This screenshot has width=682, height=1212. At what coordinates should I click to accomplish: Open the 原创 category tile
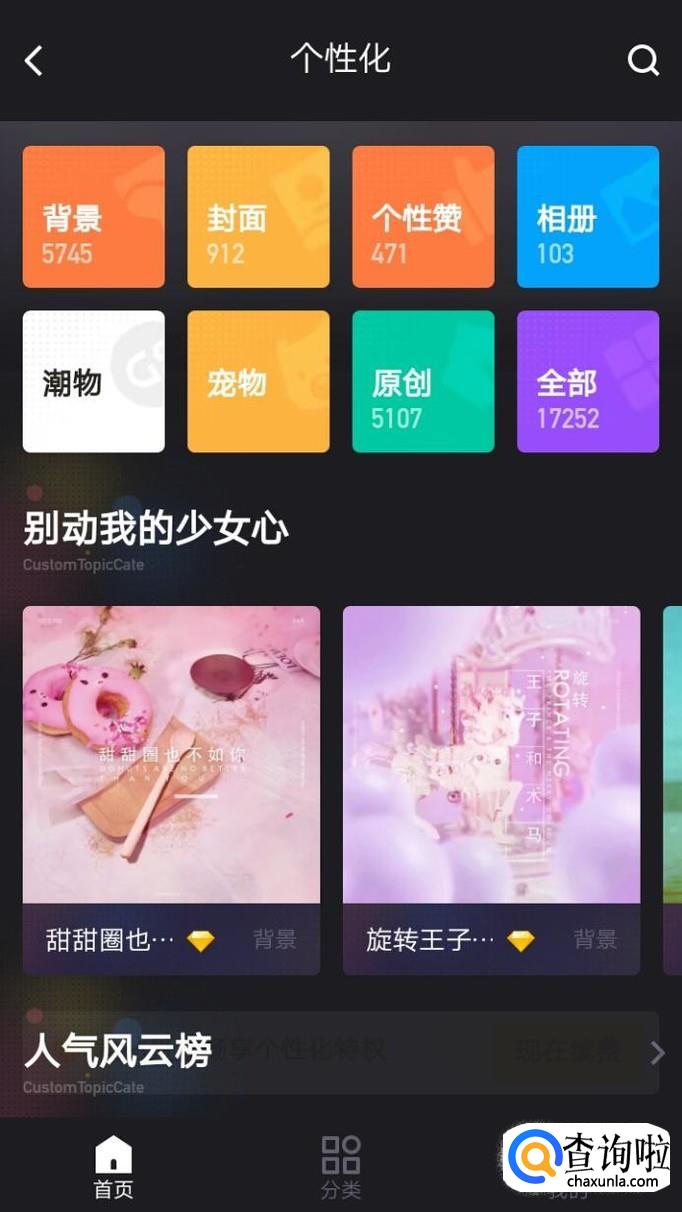(x=423, y=381)
